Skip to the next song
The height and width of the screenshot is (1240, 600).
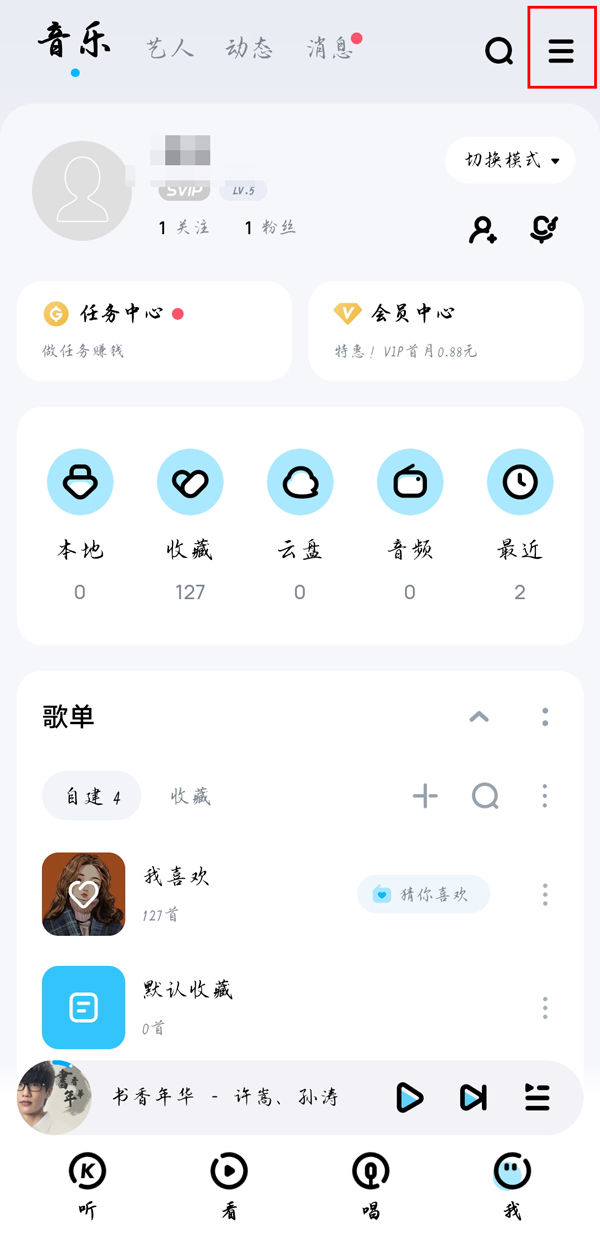tap(473, 1097)
